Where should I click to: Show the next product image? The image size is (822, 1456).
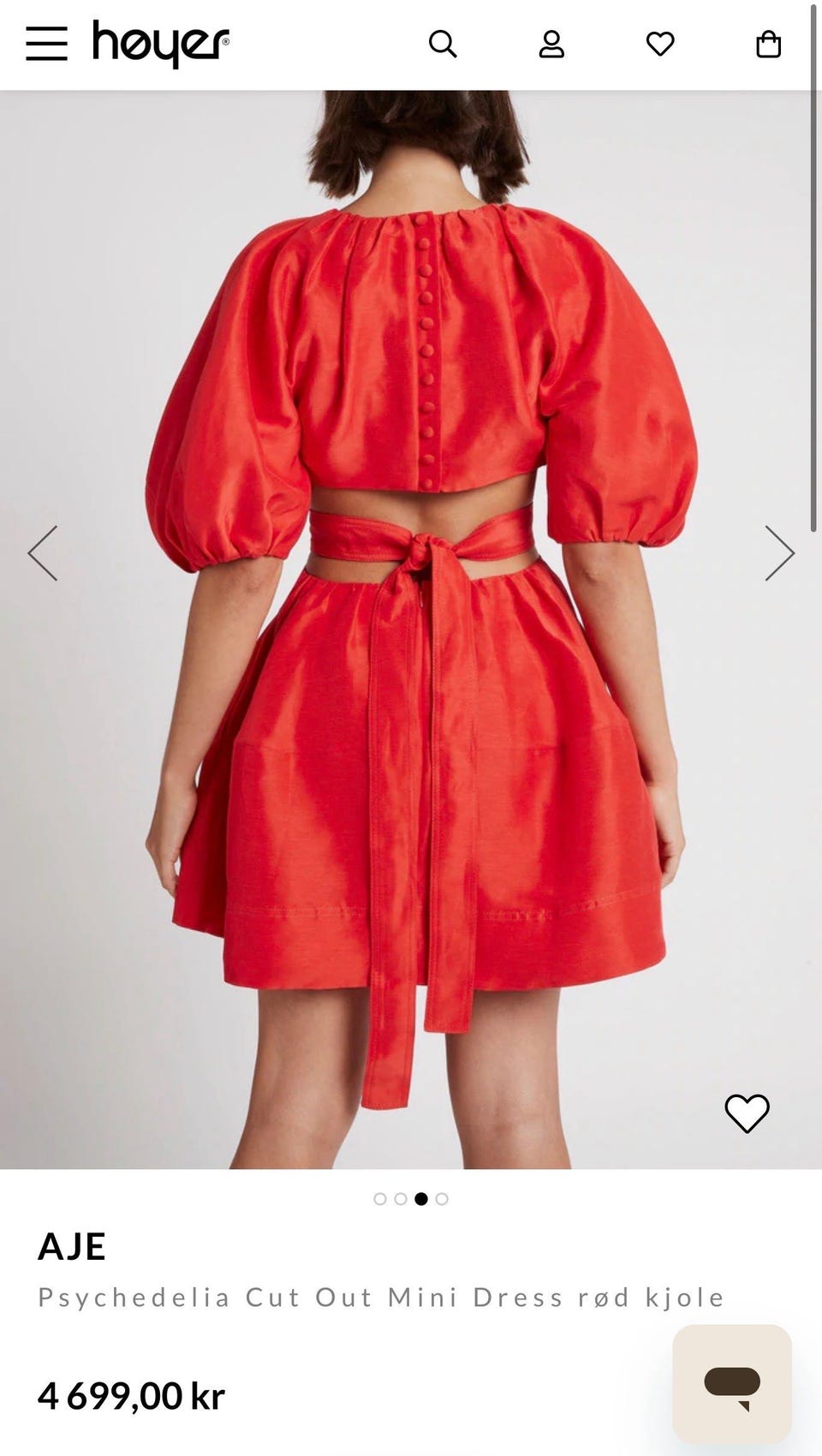(x=779, y=553)
